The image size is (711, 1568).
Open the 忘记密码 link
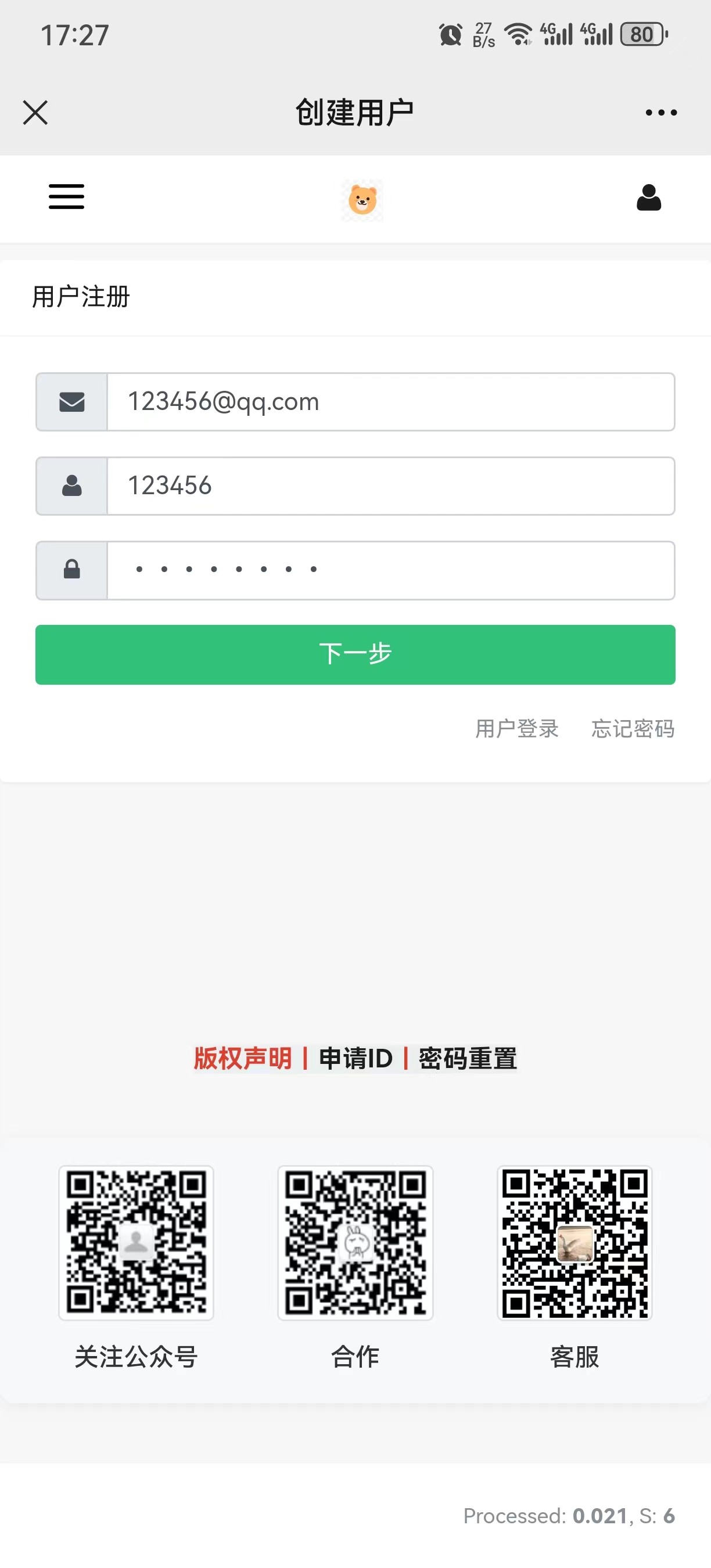pos(633,729)
